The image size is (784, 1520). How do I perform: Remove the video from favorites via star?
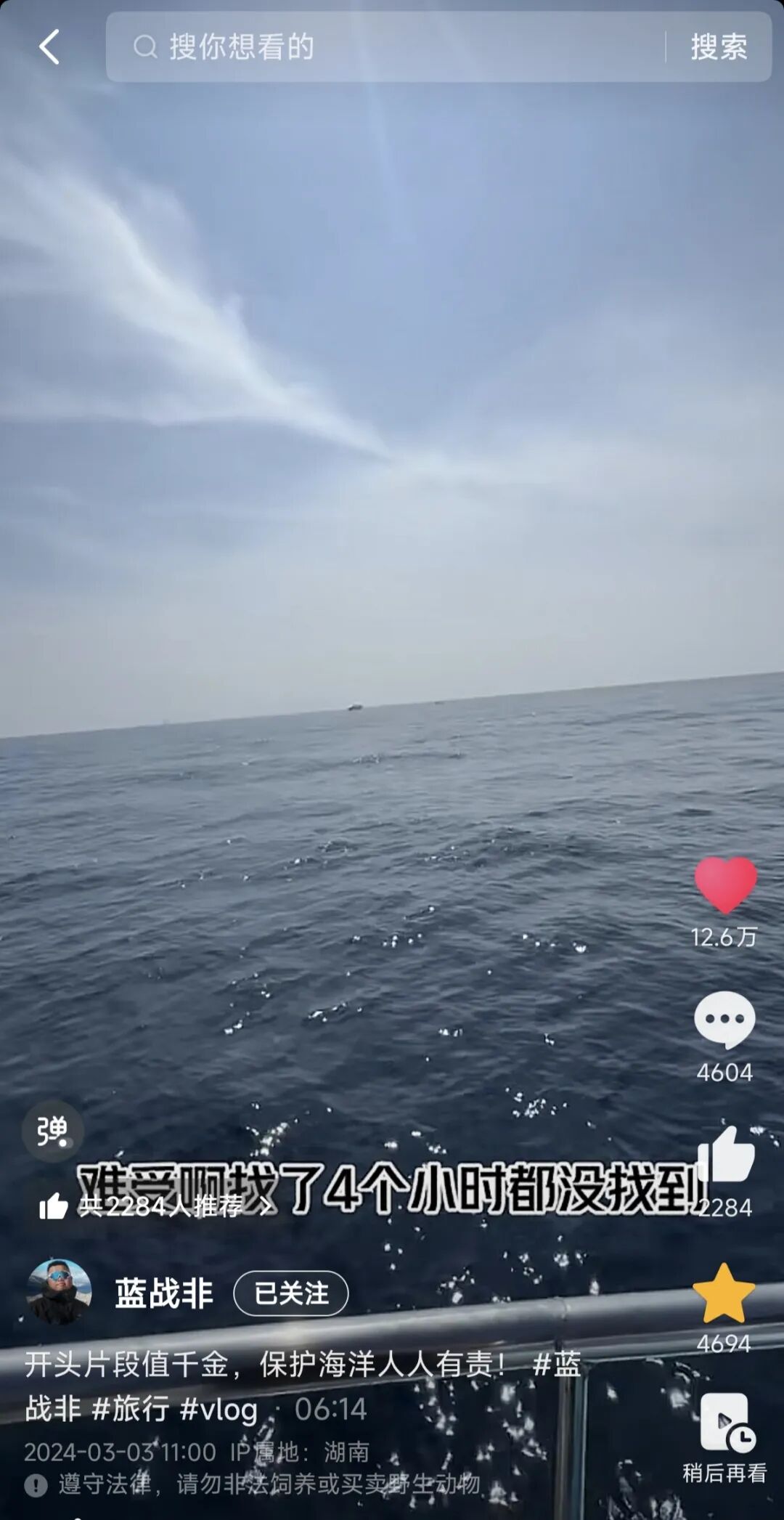[724, 1293]
